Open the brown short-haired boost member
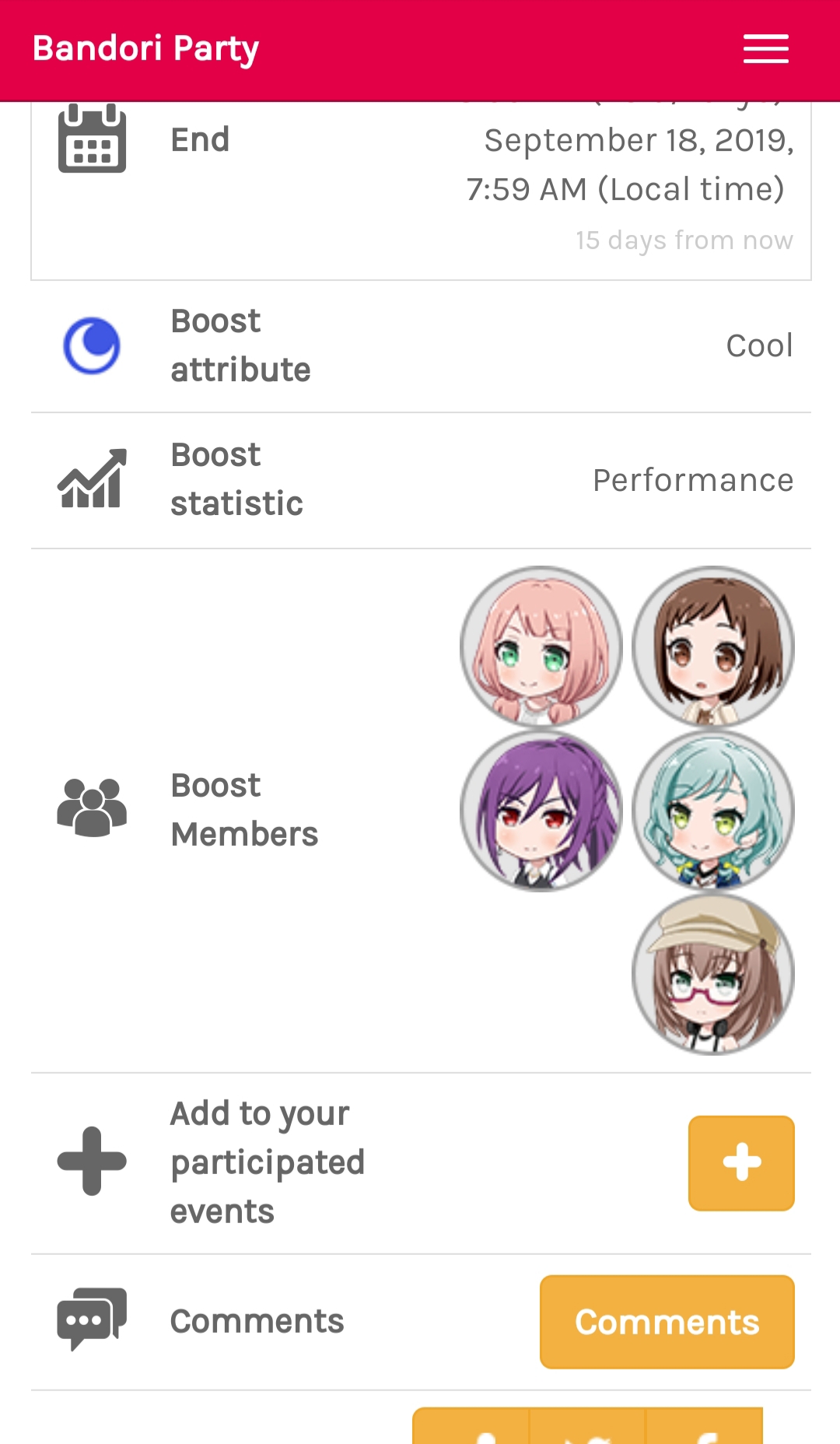This screenshot has width=840, height=1444. pos(713,647)
